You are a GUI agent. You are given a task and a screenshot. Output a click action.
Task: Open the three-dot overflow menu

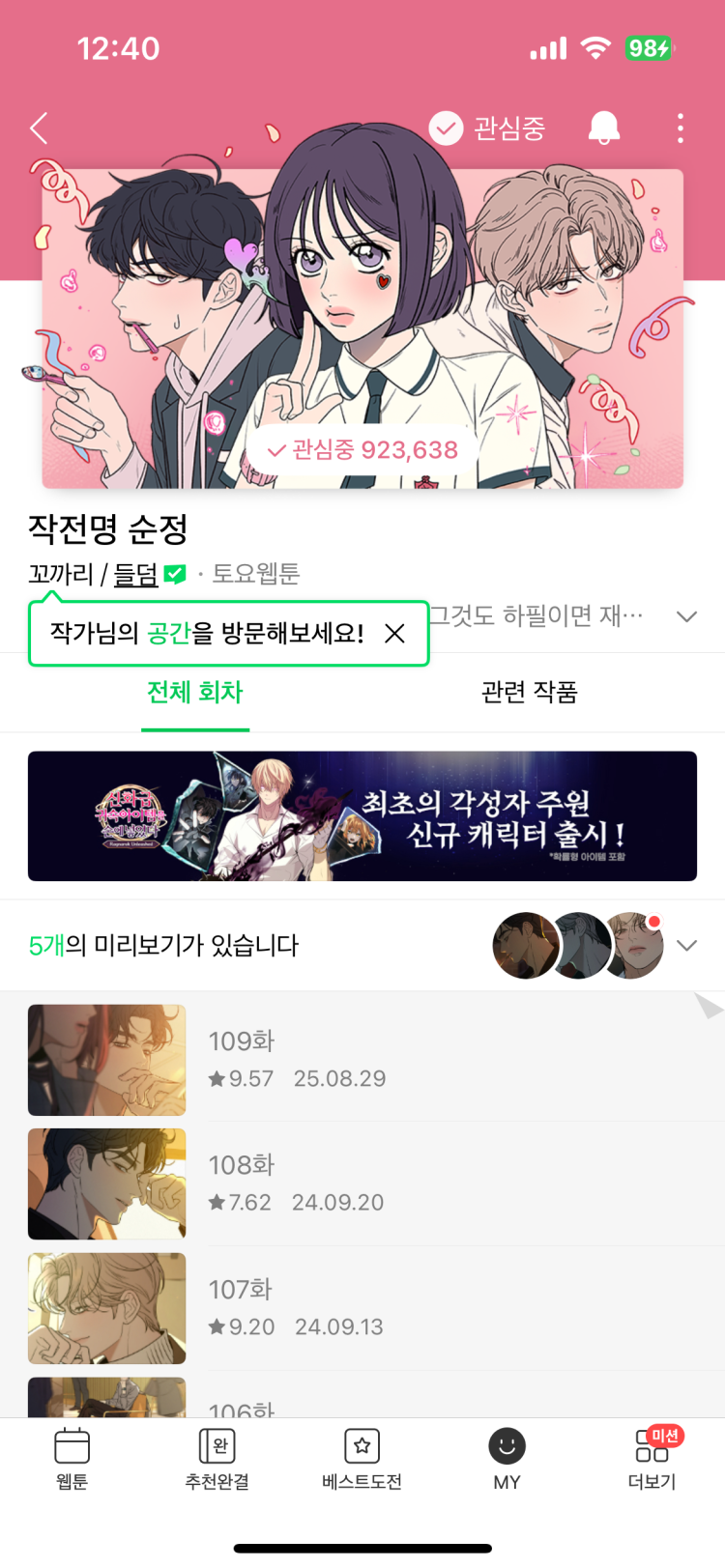tap(681, 128)
